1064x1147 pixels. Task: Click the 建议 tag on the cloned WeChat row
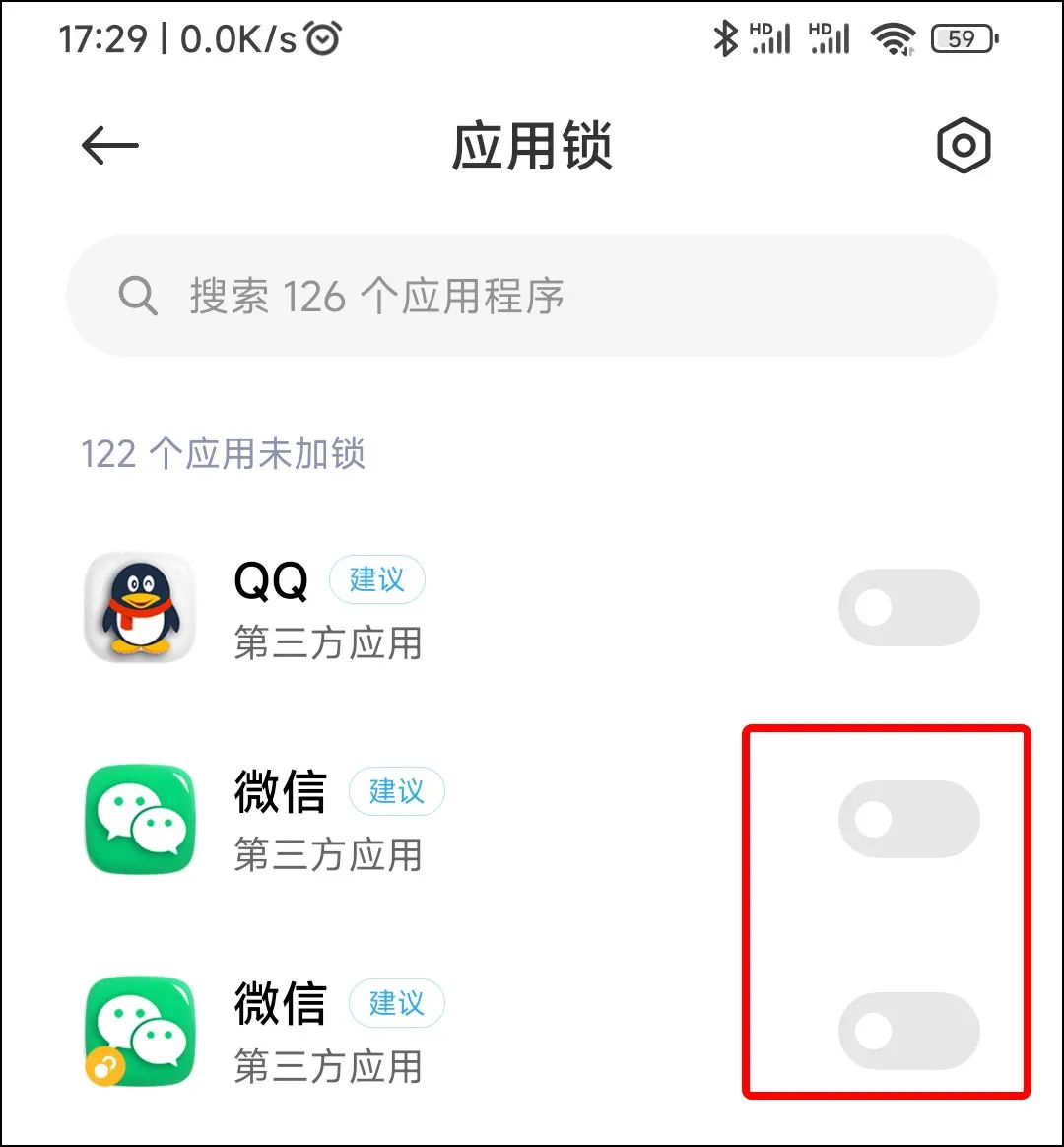pos(397,1003)
